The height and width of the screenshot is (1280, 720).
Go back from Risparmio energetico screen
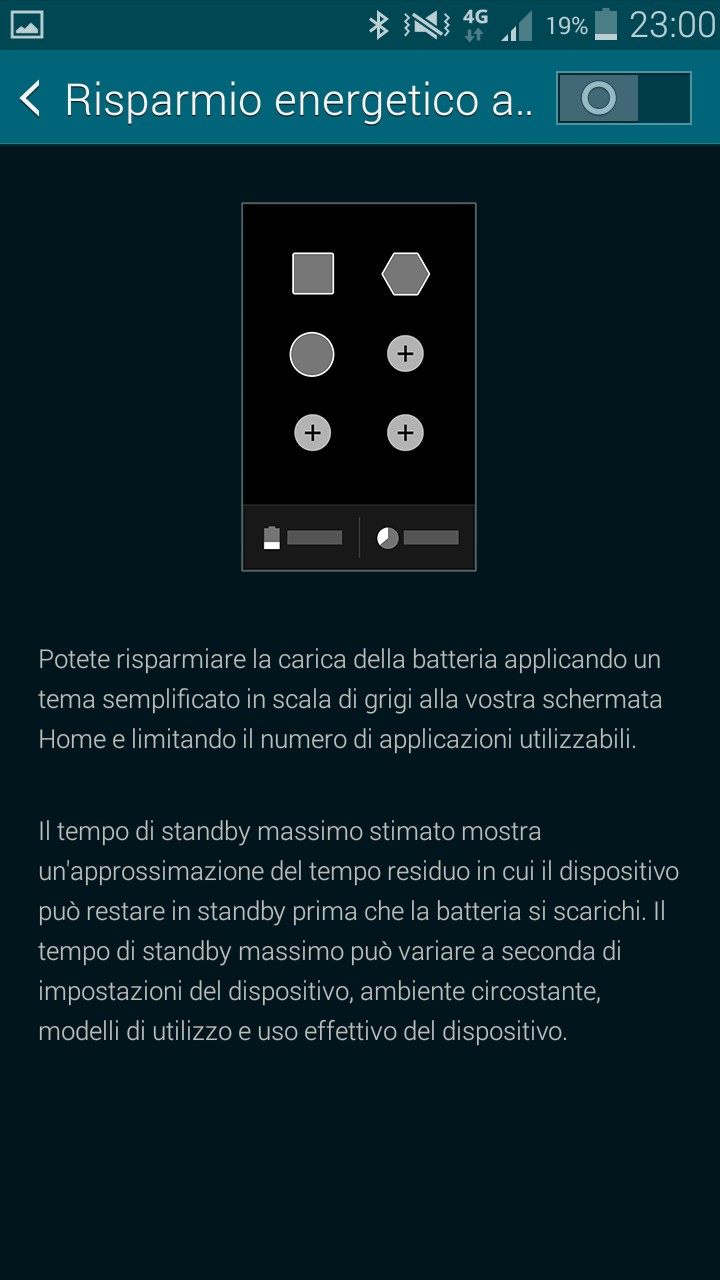click(x=32, y=99)
